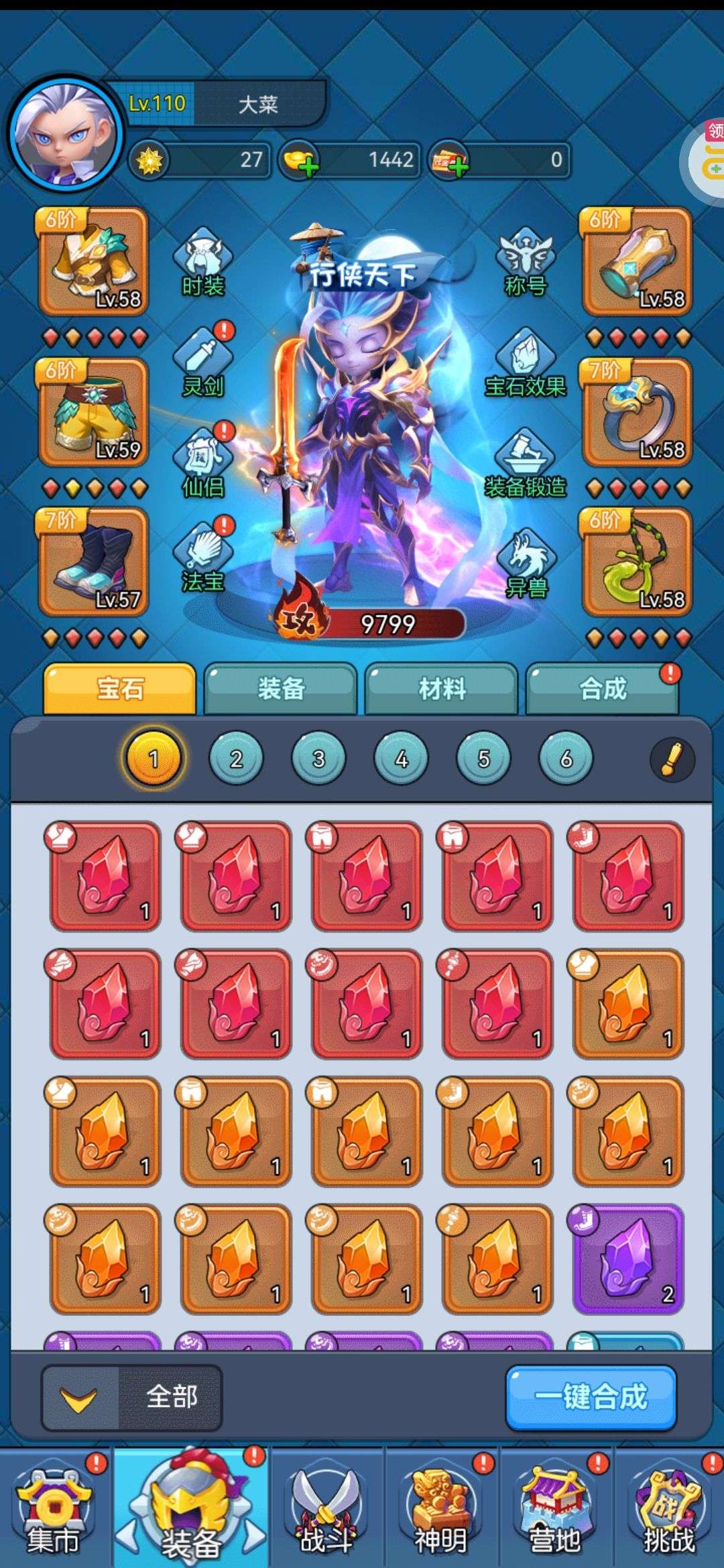Select the purple gem with count 2
Screen dimensions: 724x1568
click(x=628, y=1258)
